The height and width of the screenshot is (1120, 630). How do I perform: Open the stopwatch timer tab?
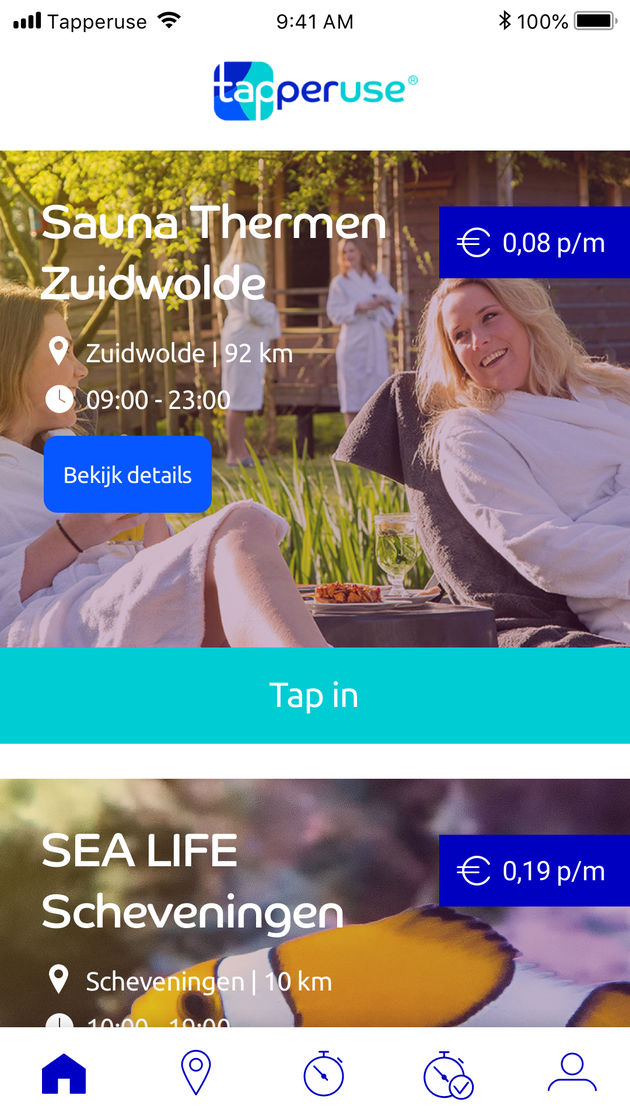(323, 1074)
